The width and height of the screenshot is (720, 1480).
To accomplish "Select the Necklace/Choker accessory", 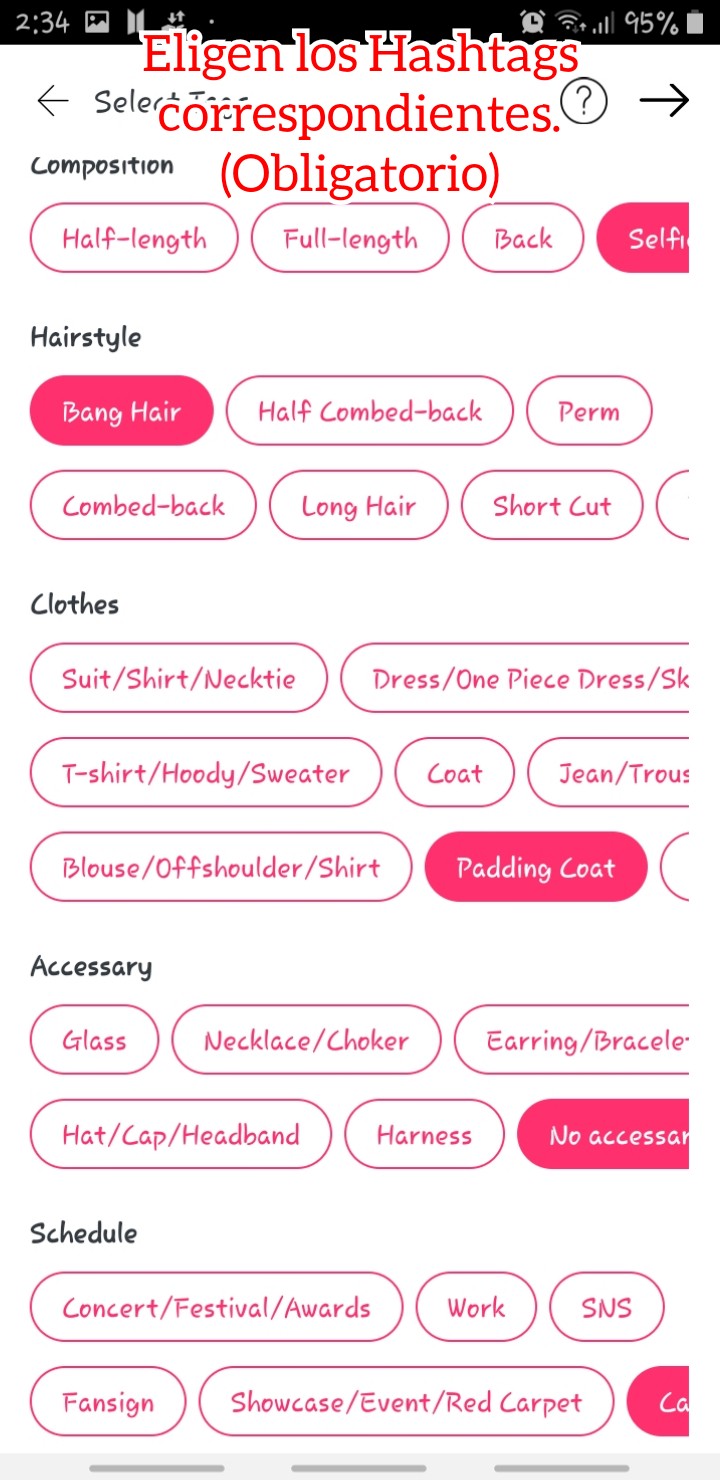I will pyautogui.click(x=306, y=1041).
